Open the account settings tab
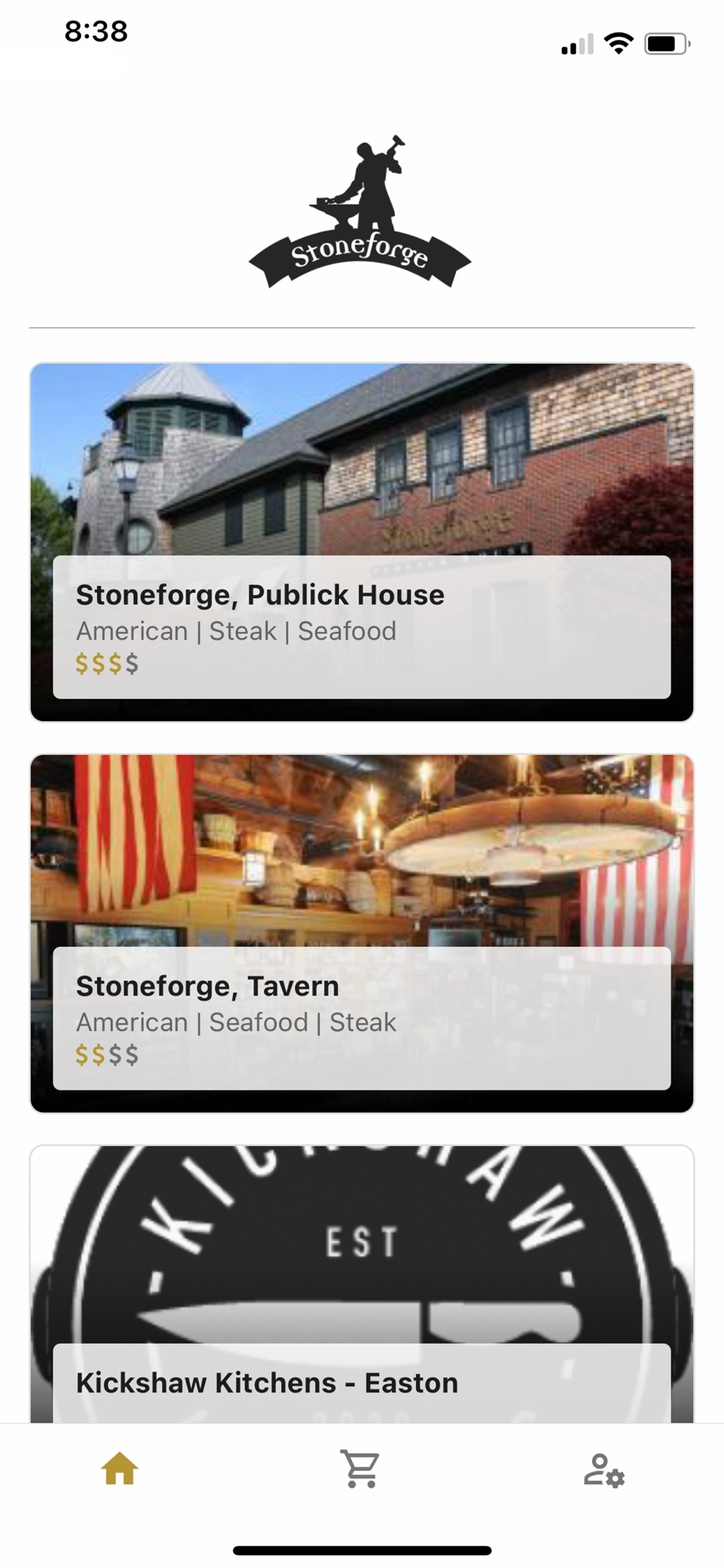This screenshot has width=724, height=1568. pyautogui.click(x=603, y=1469)
